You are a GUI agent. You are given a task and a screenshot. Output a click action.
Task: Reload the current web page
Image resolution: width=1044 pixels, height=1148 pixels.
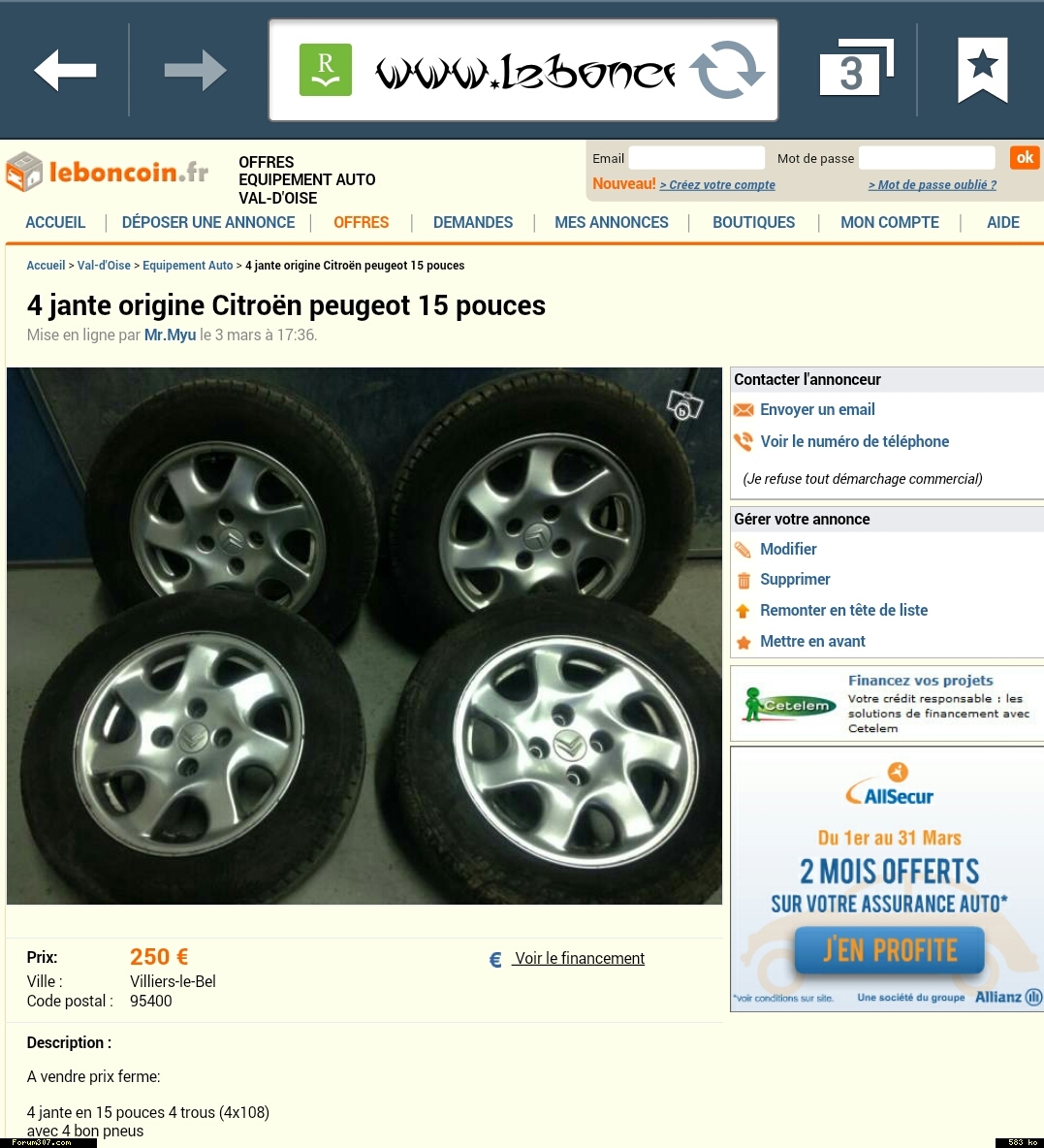(727, 71)
